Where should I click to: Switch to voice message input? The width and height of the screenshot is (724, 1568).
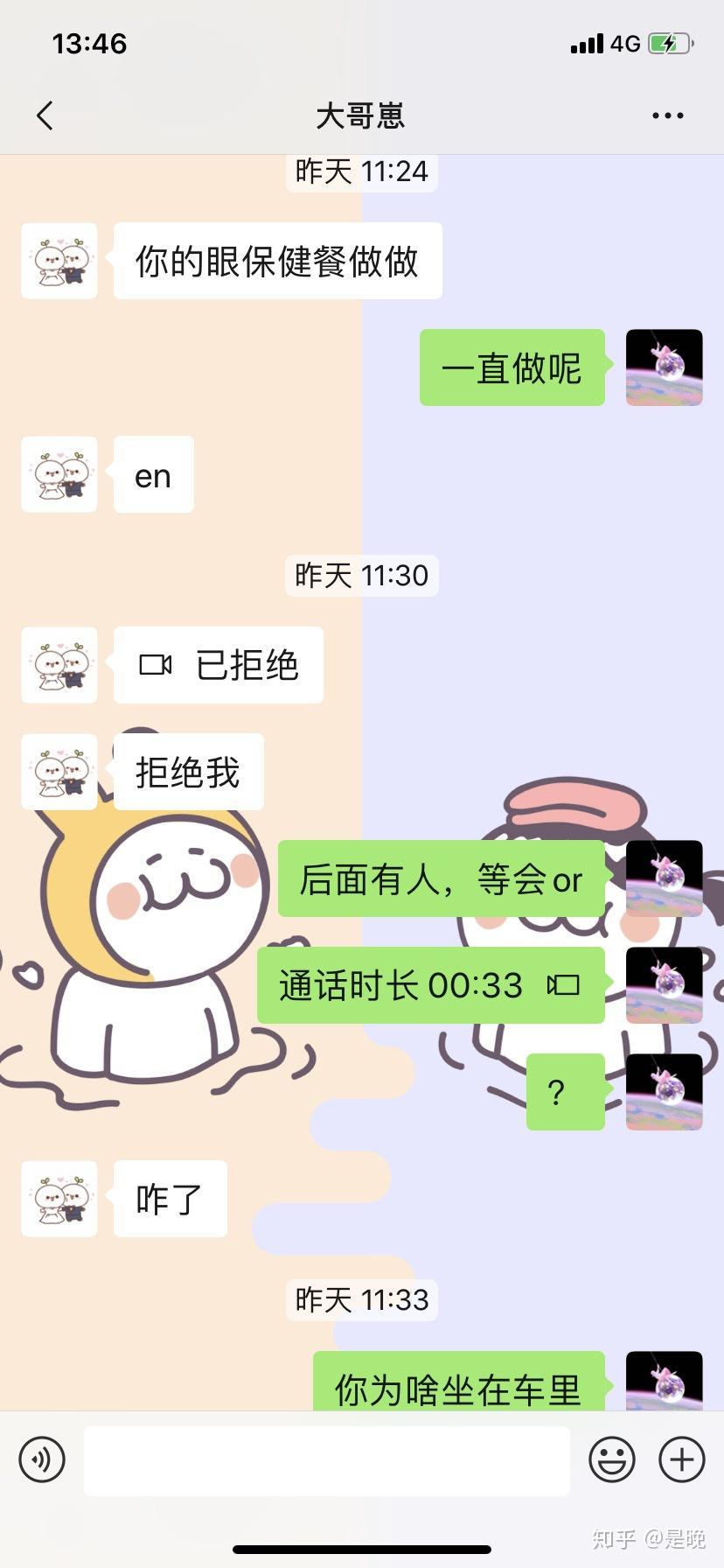[42, 1459]
